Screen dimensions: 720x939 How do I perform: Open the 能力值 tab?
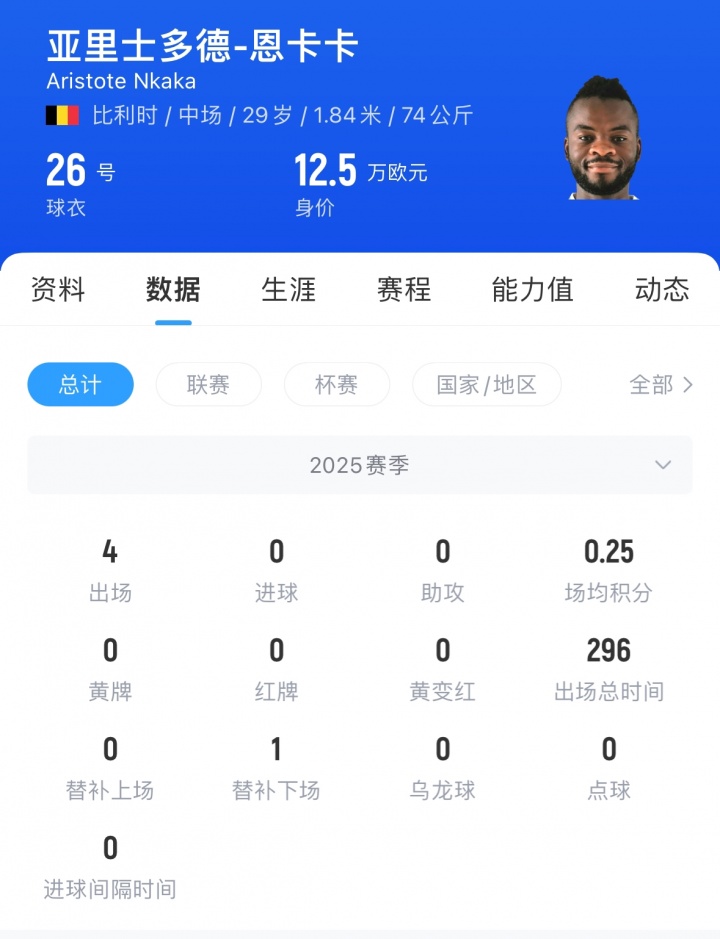[x=532, y=291]
